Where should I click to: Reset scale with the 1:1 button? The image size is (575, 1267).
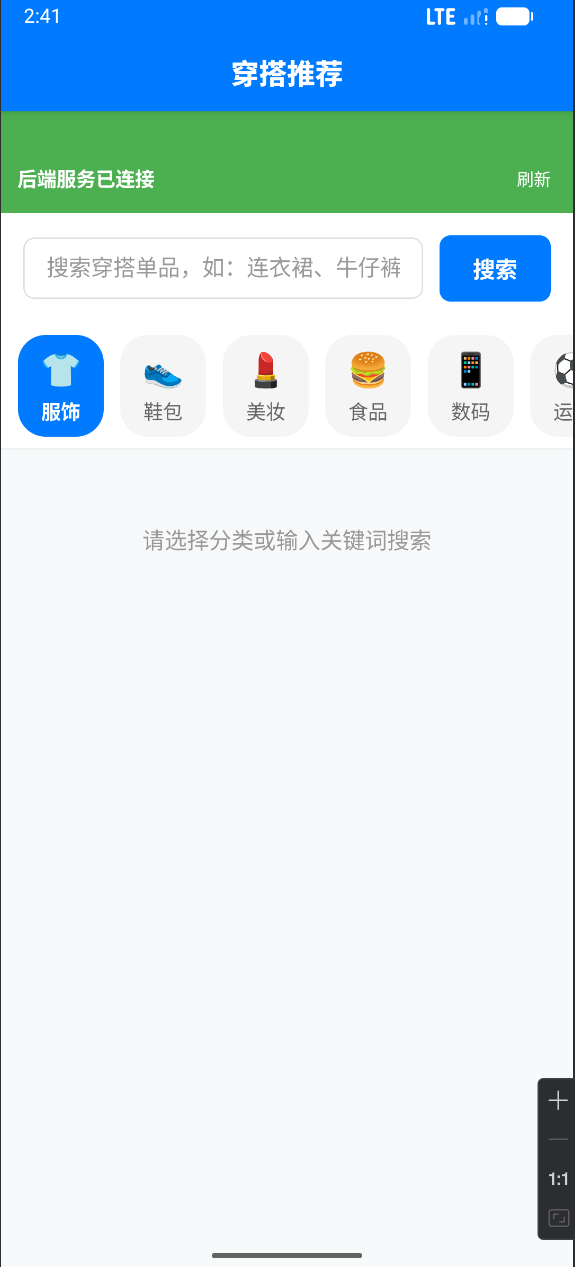(558, 1180)
